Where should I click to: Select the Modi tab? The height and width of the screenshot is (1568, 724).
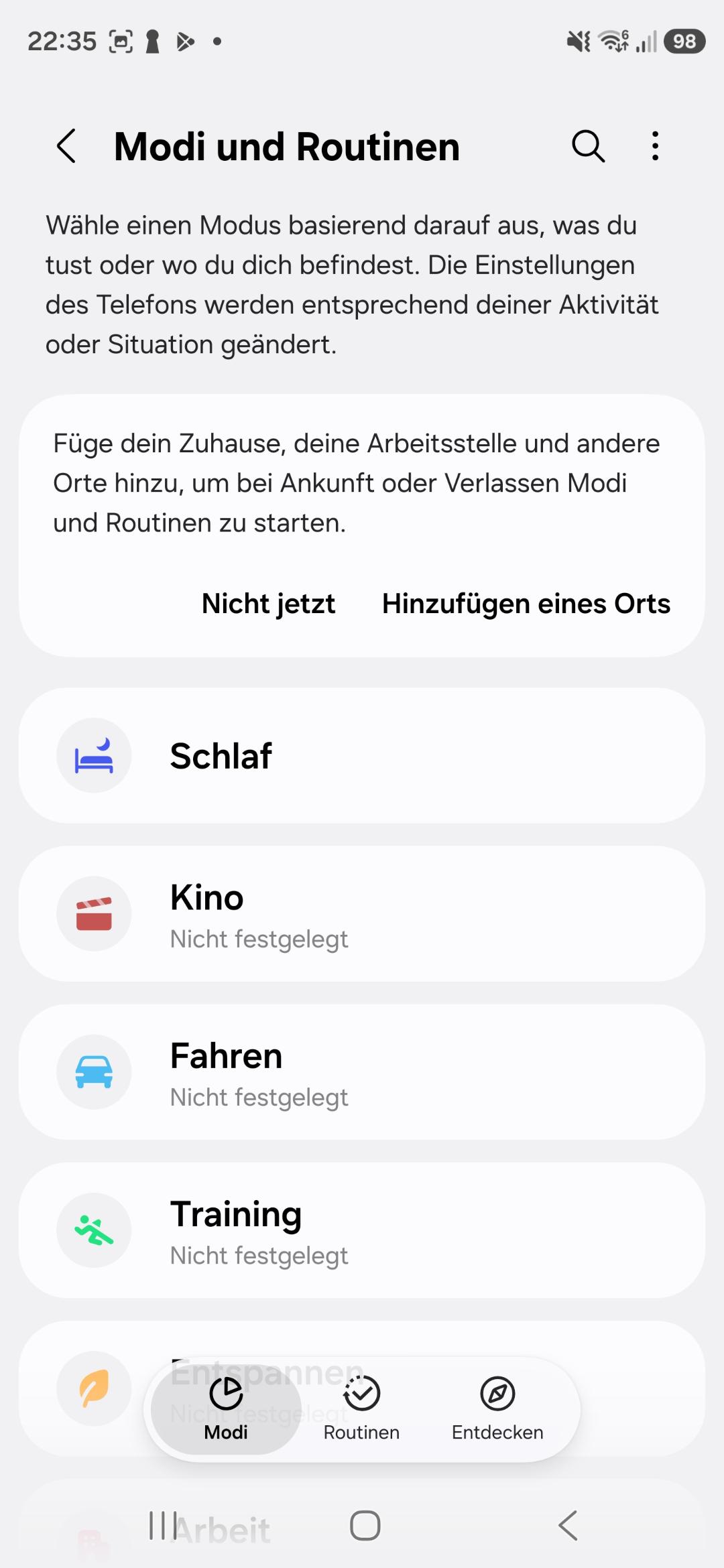point(226,1407)
